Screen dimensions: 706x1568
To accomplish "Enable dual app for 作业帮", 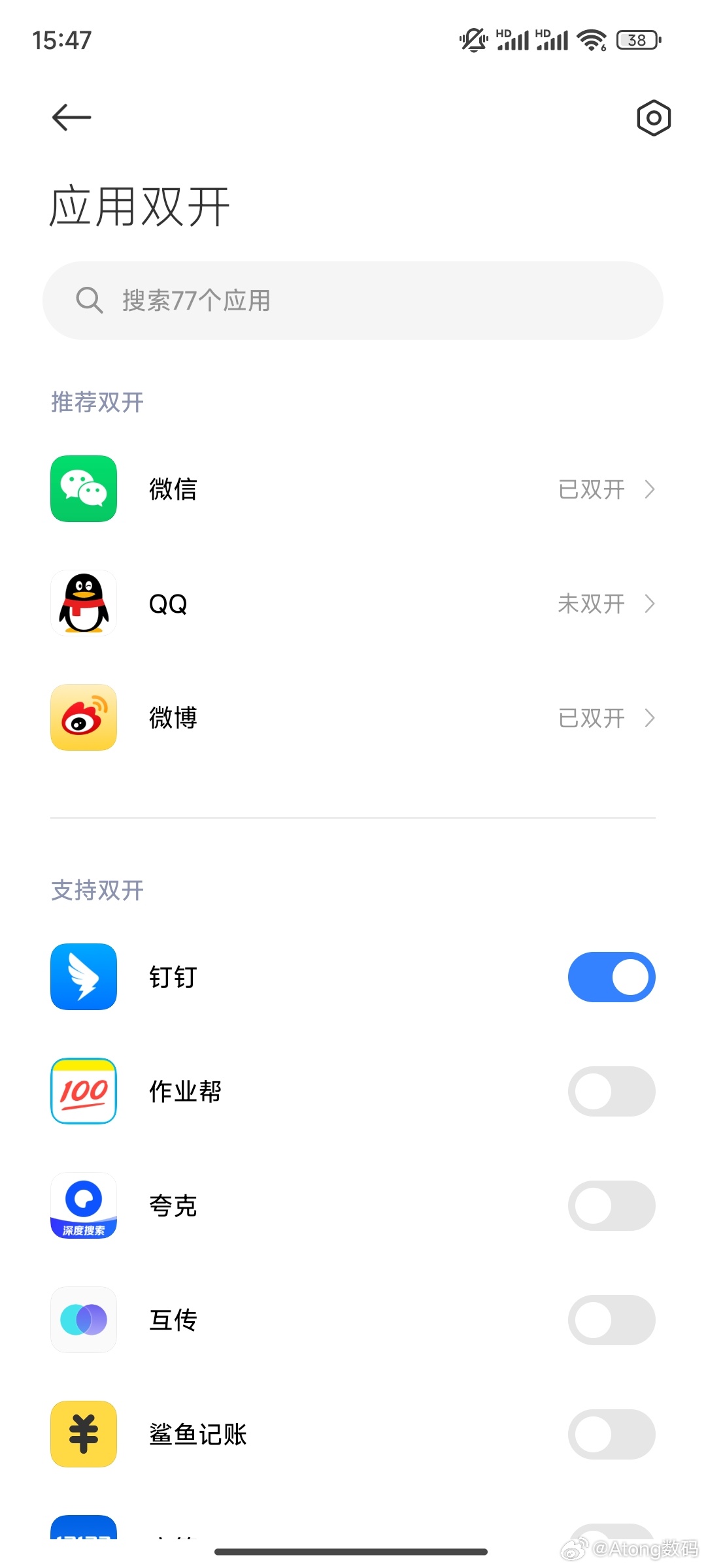I will tap(611, 1091).
